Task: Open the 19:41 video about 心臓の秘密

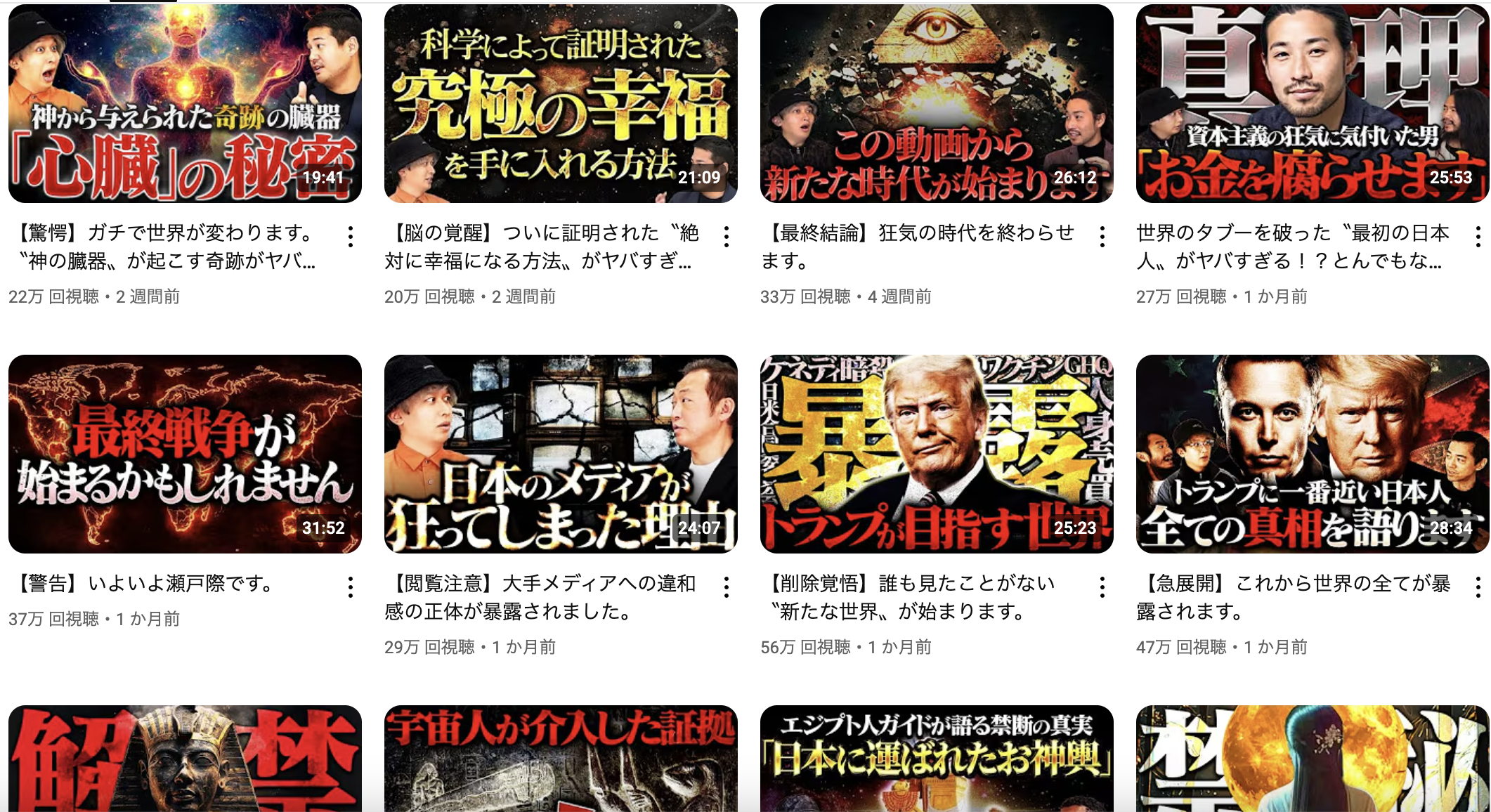Action: [x=185, y=104]
